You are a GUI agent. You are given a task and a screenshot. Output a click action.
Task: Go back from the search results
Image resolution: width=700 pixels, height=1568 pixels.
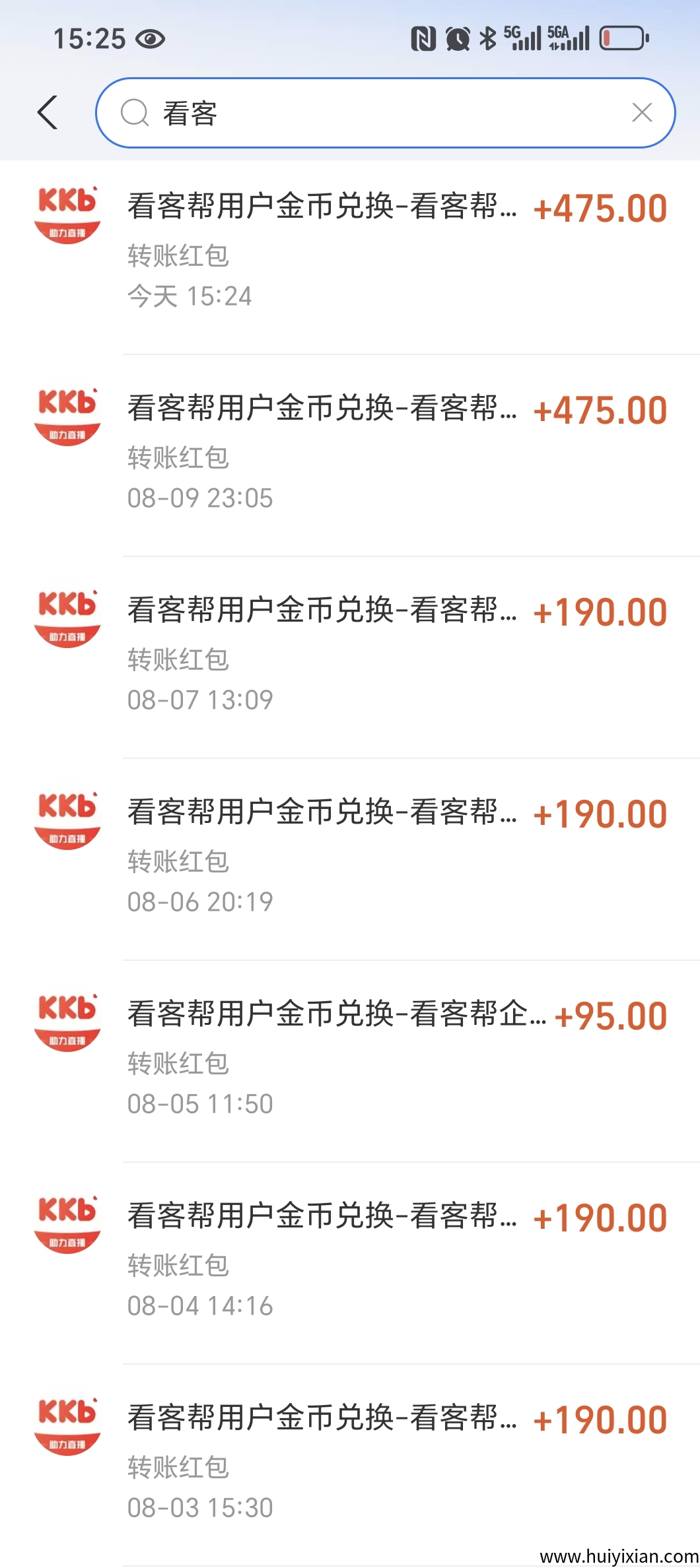point(48,112)
